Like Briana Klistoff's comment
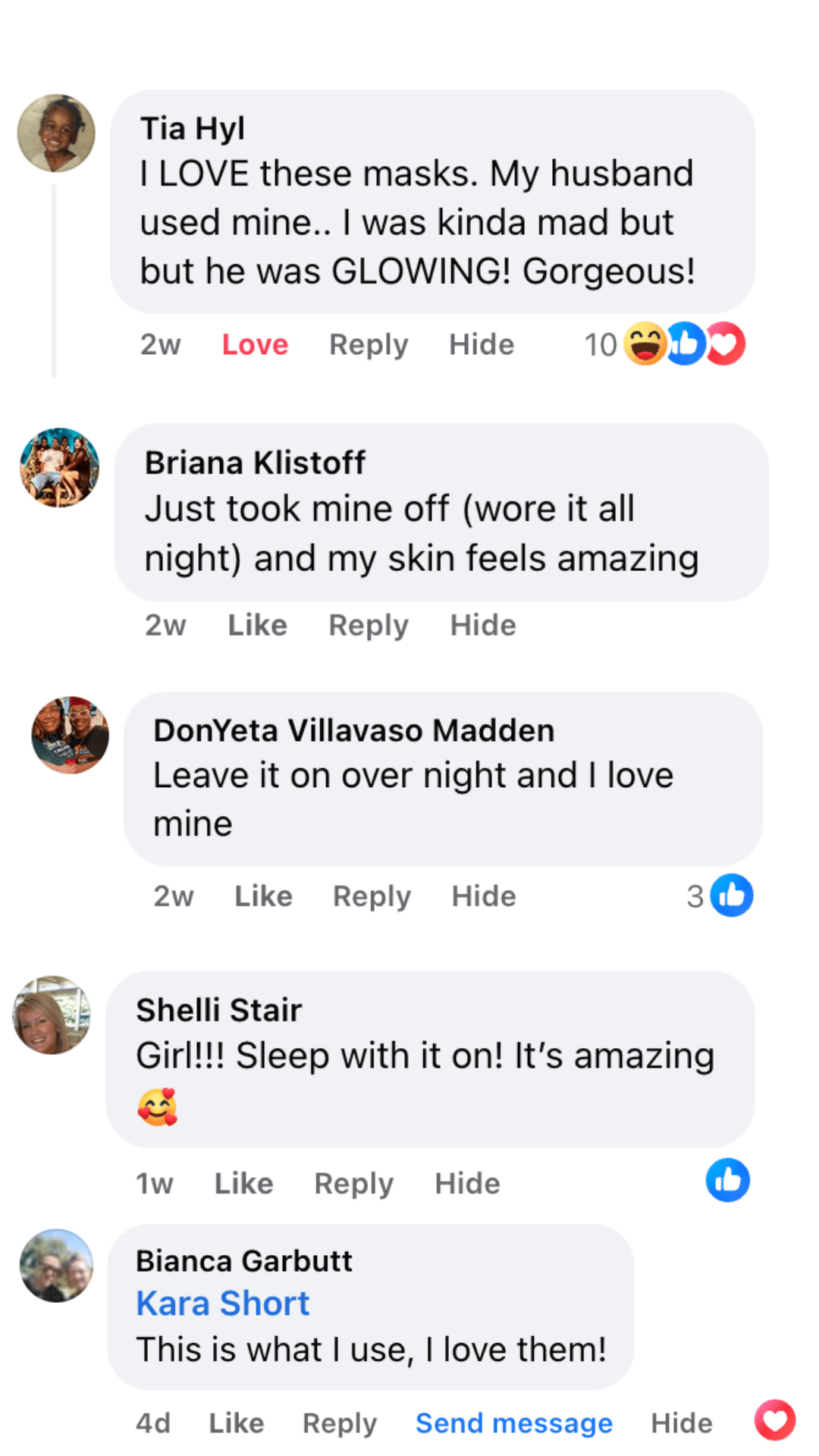Viewport: 819px width, 1456px height. (x=257, y=626)
